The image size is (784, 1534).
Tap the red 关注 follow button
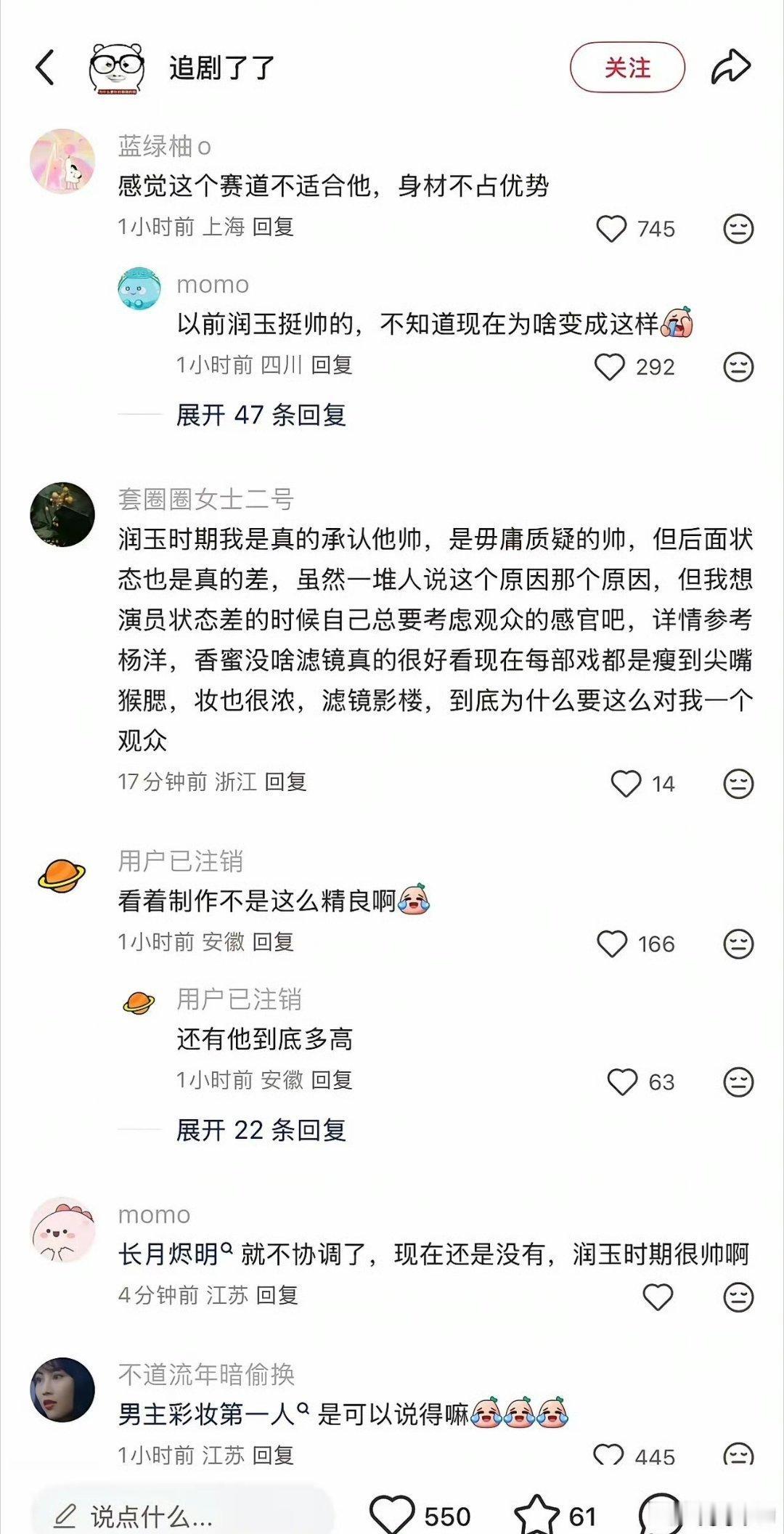pyautogui.click(x=626, y=67)
